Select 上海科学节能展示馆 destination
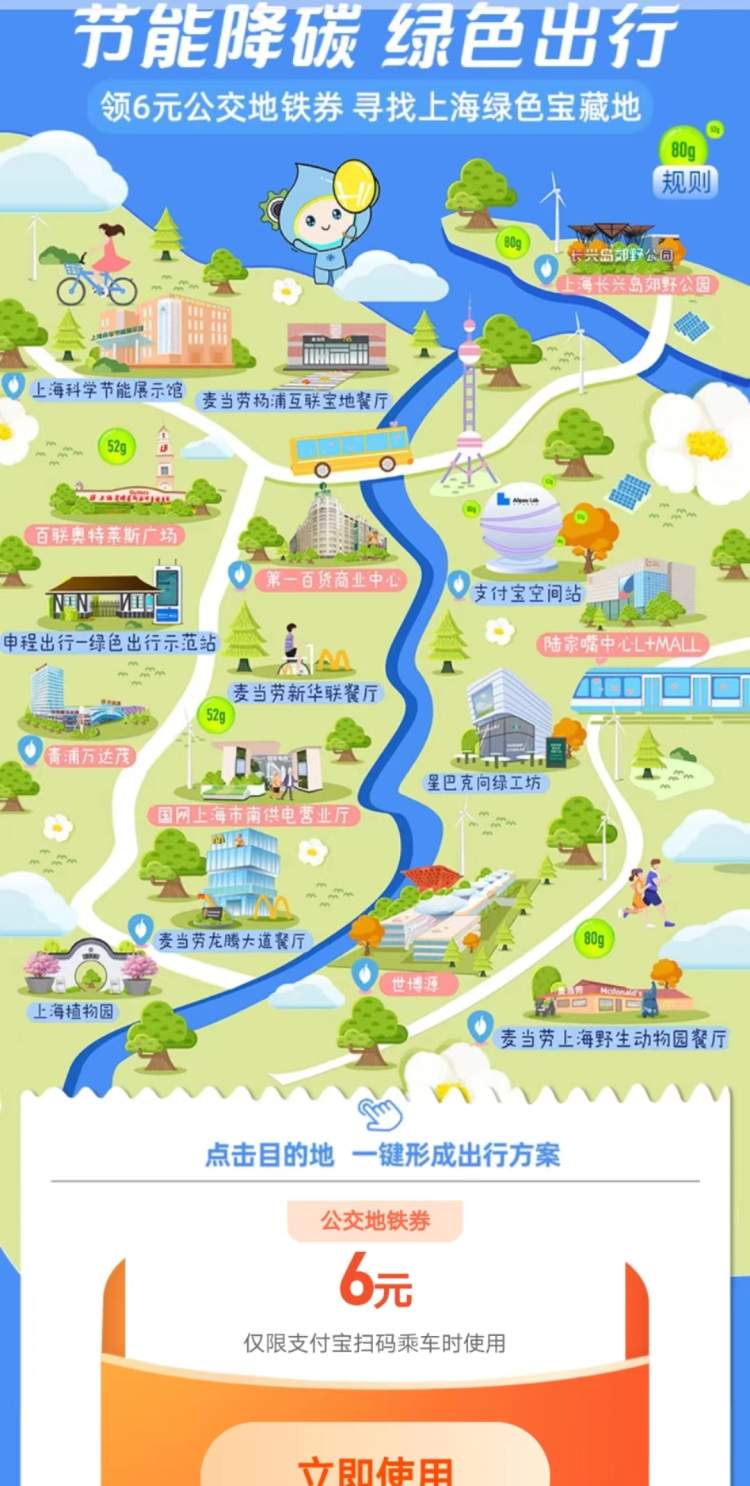The height and width of the screenshot is (1486, 750). pos(106,390)
